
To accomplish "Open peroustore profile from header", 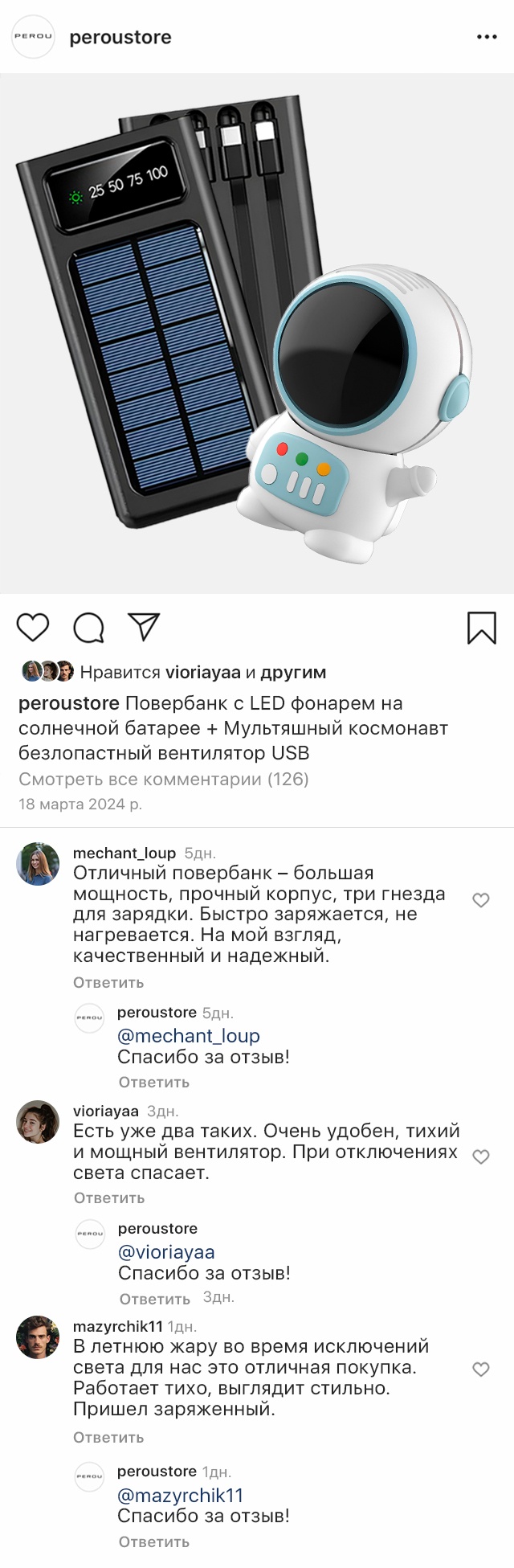I will pos(120,37).
